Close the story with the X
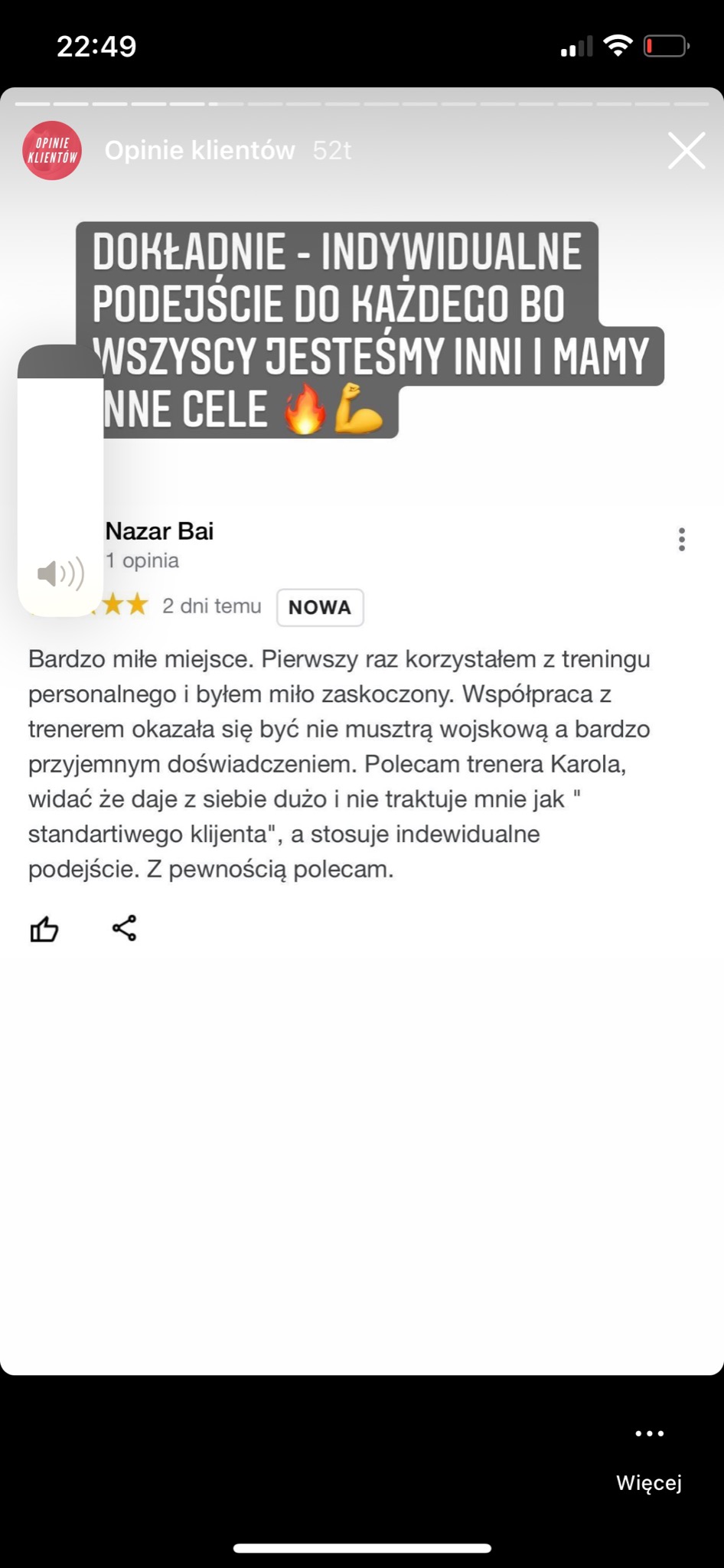This screenshot has height=1568, width=724. (685, 149)
